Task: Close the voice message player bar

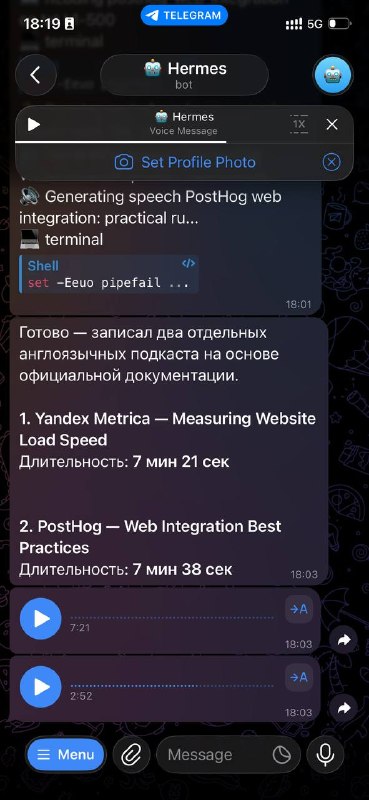Action: click(x=332, y=124)
